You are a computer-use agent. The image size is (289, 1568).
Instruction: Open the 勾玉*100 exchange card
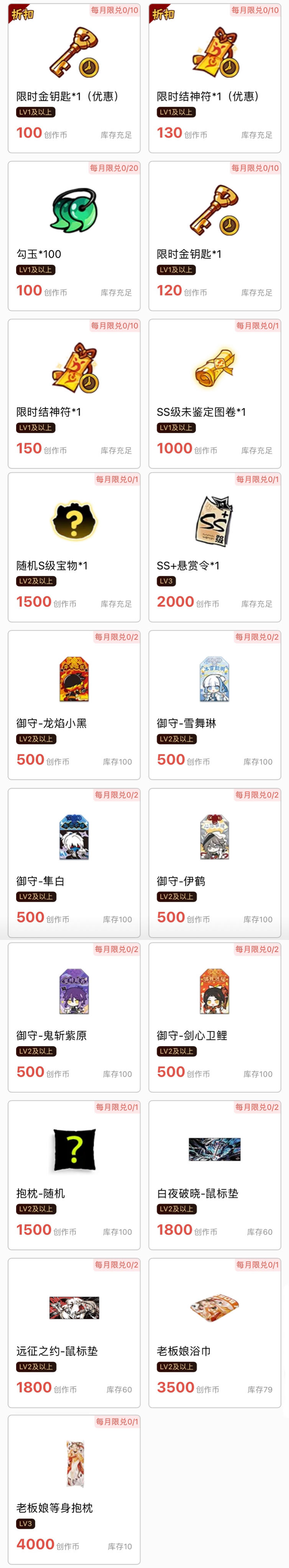tap(74, 235)
